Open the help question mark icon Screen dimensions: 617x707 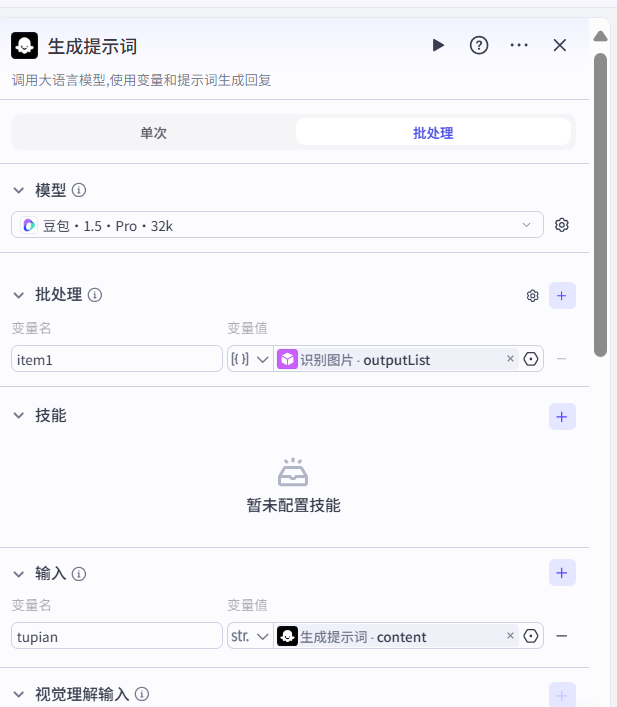click(x=479, y=45)
